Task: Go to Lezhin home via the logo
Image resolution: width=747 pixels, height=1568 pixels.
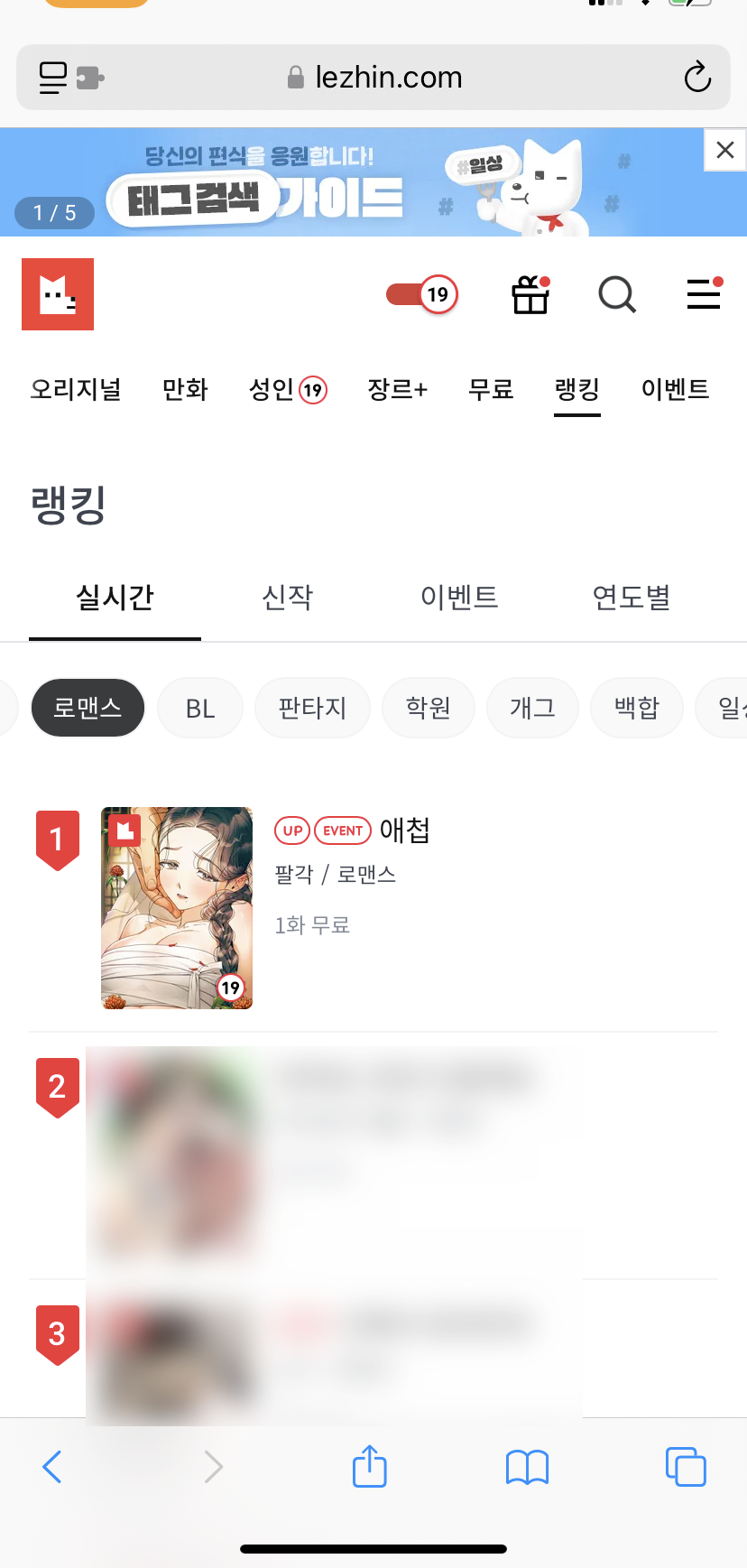Action: pyautogui.click(x=58, y=294)
